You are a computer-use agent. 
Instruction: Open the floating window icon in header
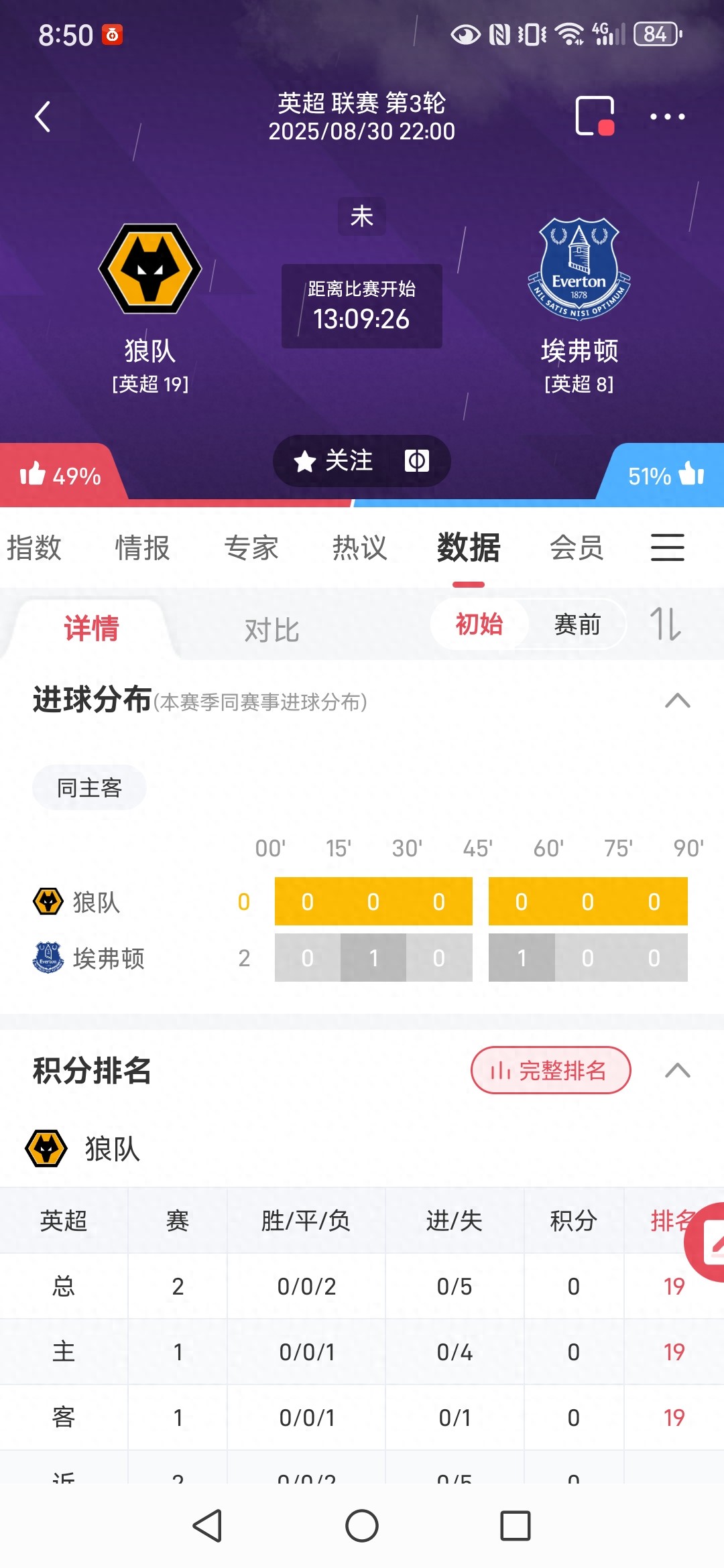click(x=595, y=116)
